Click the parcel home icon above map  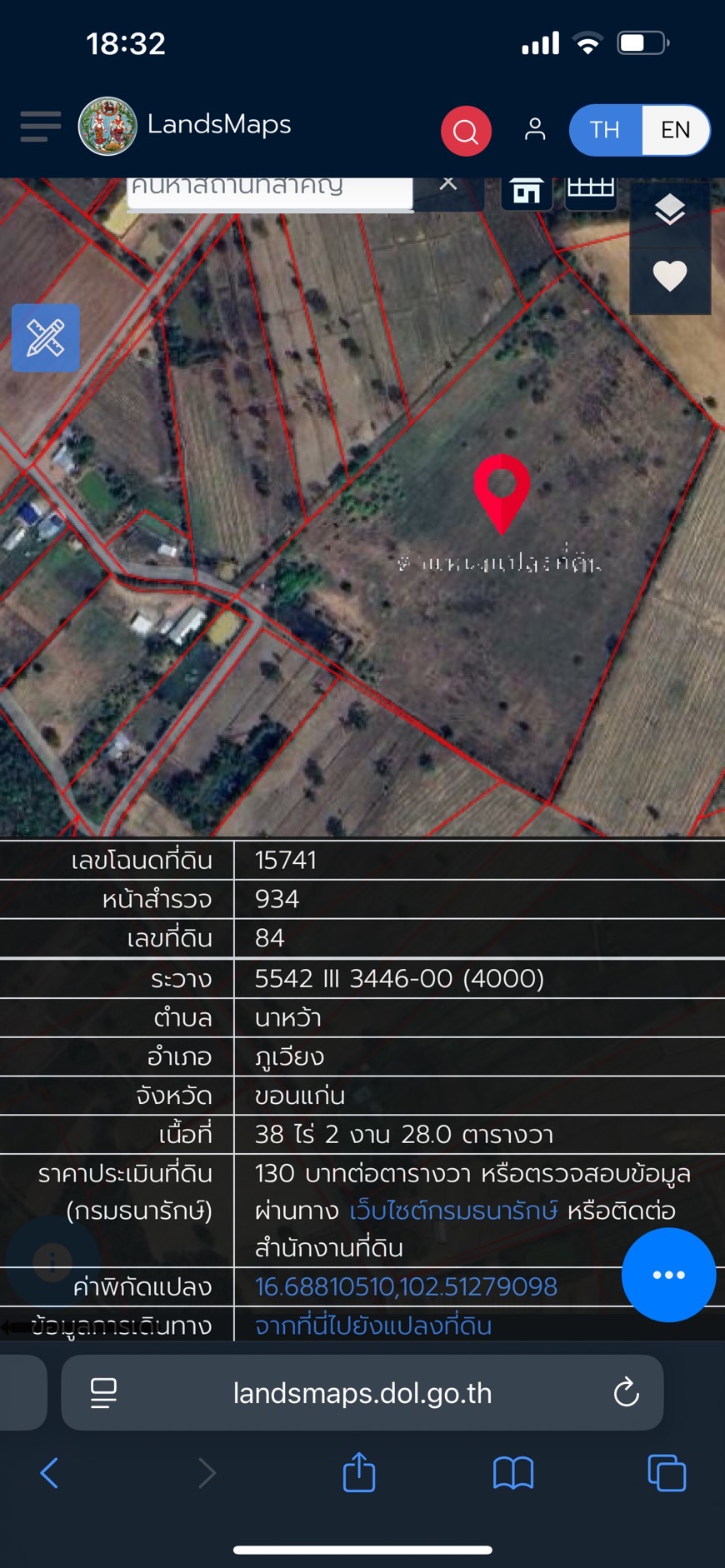pyautogui.click(x=526, y=190)
